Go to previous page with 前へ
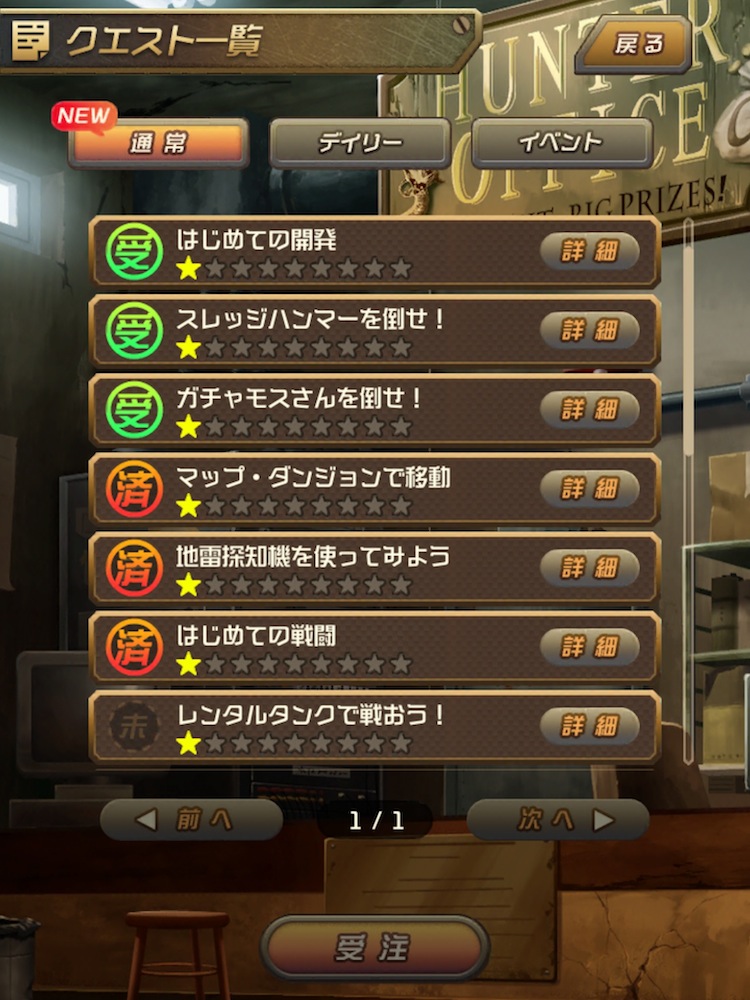The image size is (750, 1000). click(191, 820)
